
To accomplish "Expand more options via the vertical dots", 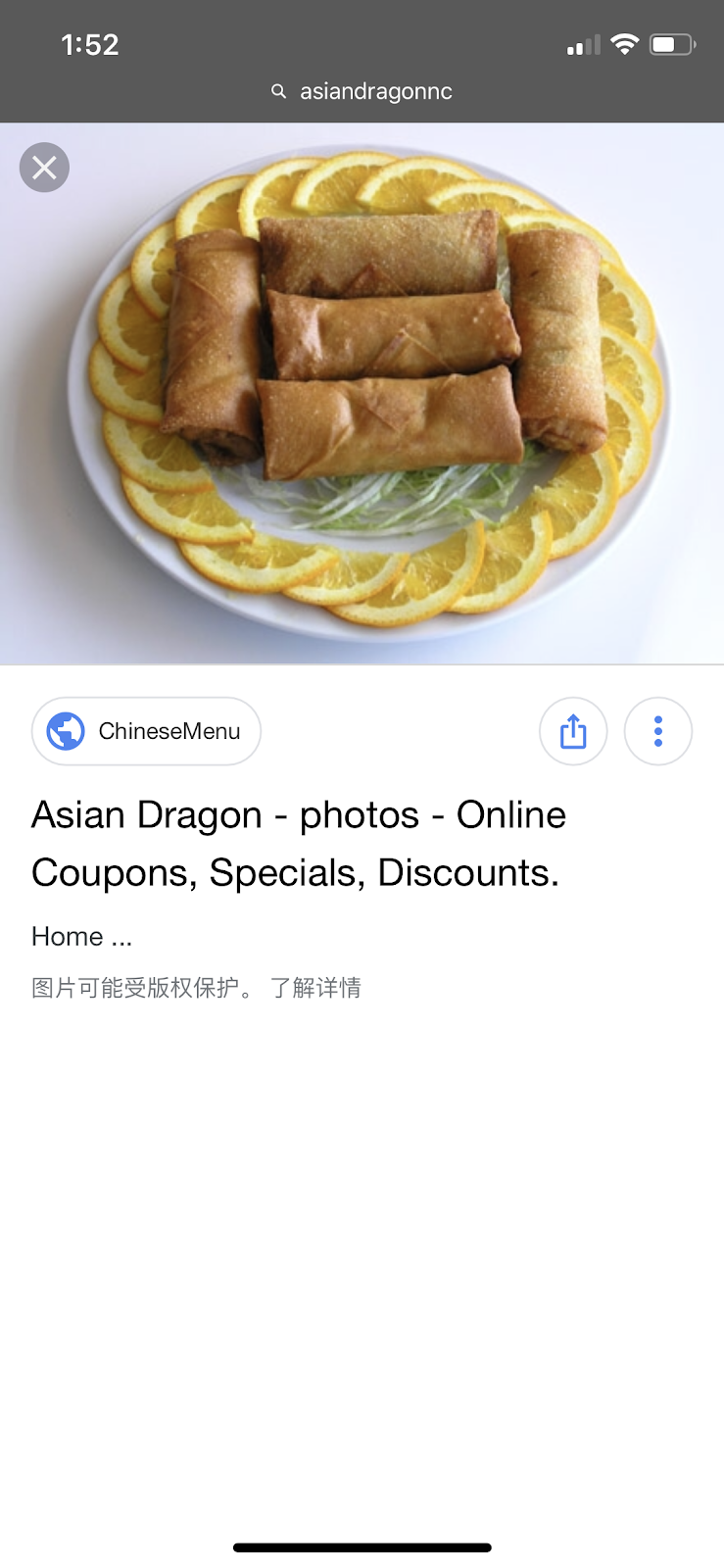I will tap(657, 731).
